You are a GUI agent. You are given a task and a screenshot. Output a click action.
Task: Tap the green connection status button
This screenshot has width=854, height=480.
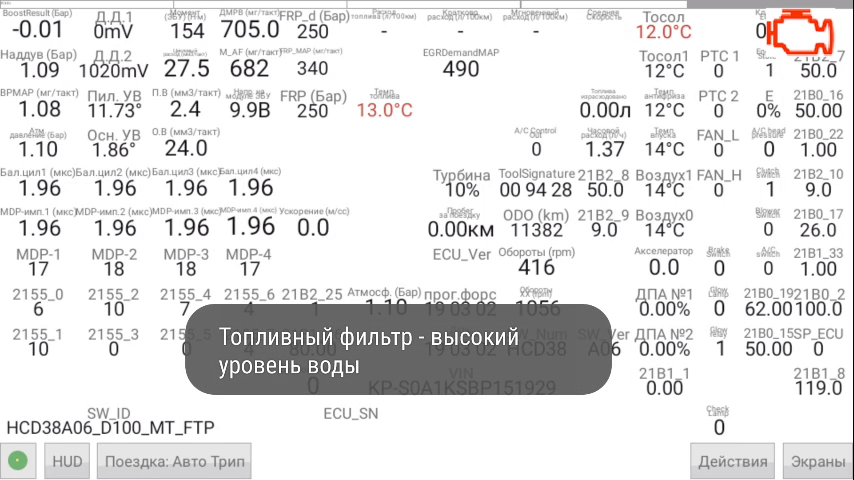19,462
